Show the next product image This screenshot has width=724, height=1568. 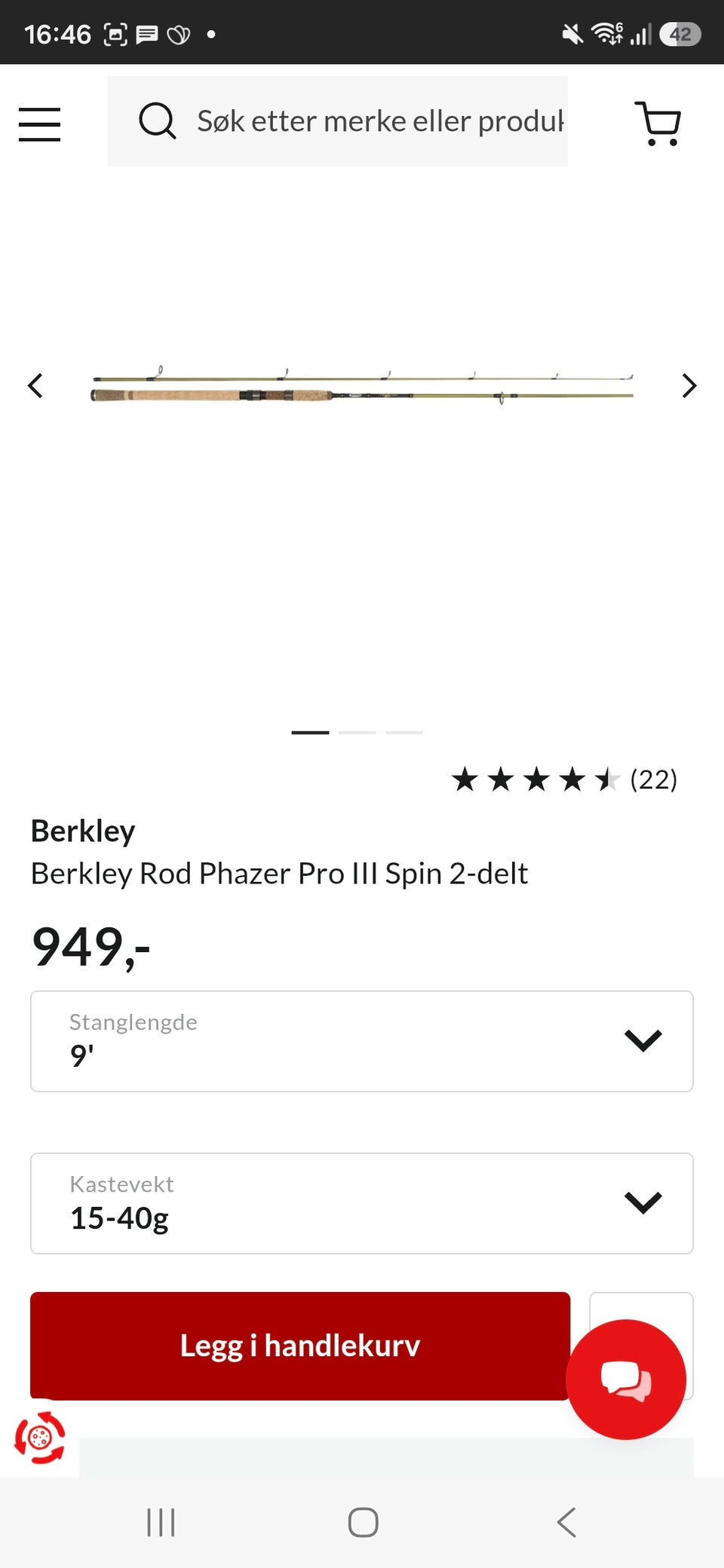pyautogui.click(x=689, y=385)
